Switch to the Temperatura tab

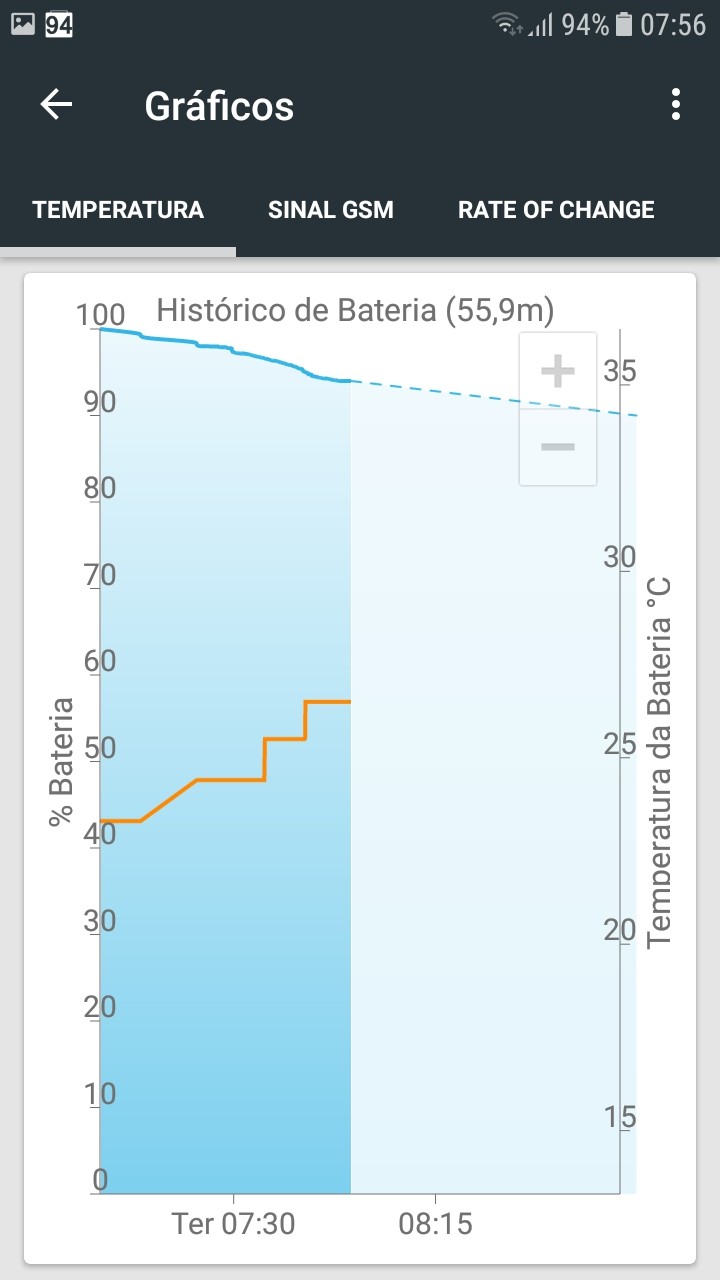click(118, 210)
